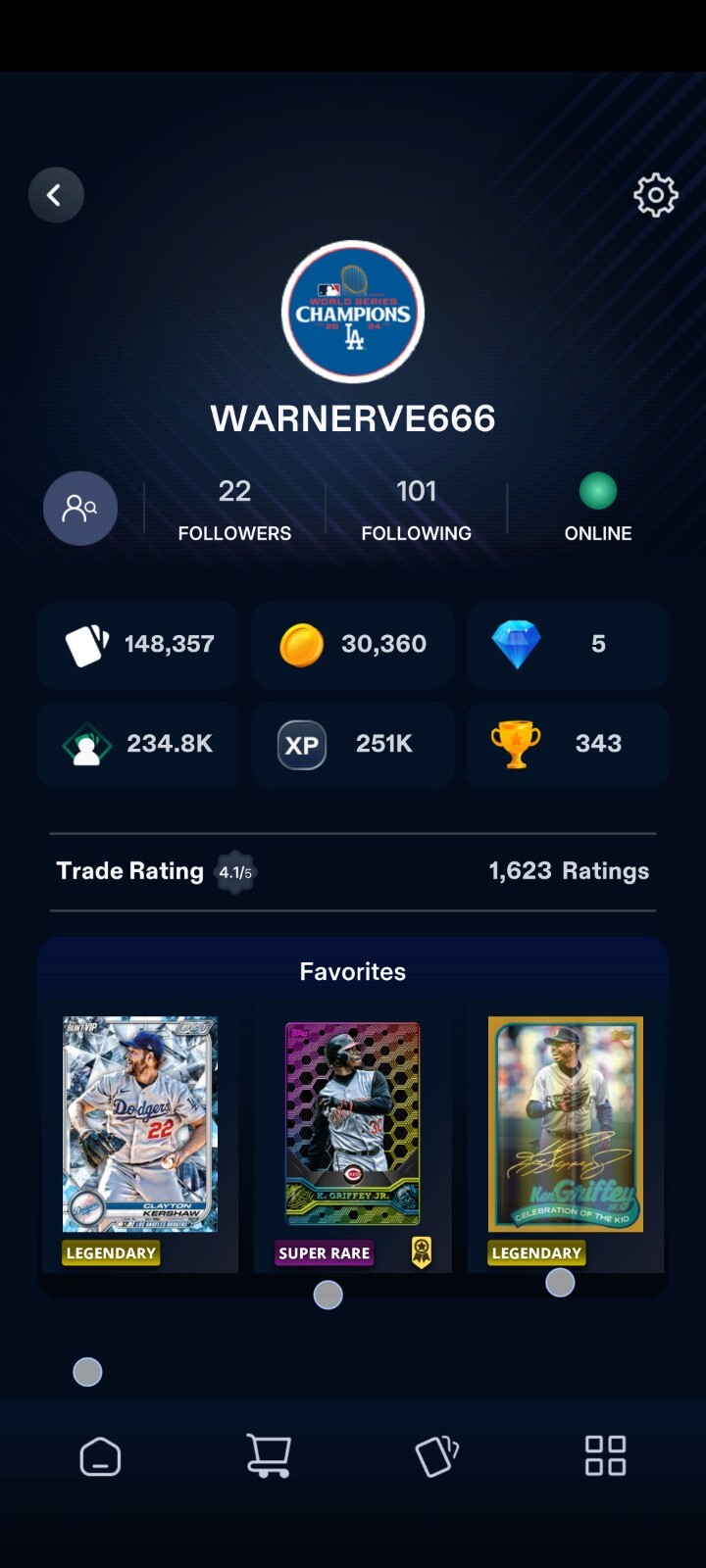The height and width of the screenshot is (1568, 706).
Task: Switch to the cards tab
Action: 437,1456
